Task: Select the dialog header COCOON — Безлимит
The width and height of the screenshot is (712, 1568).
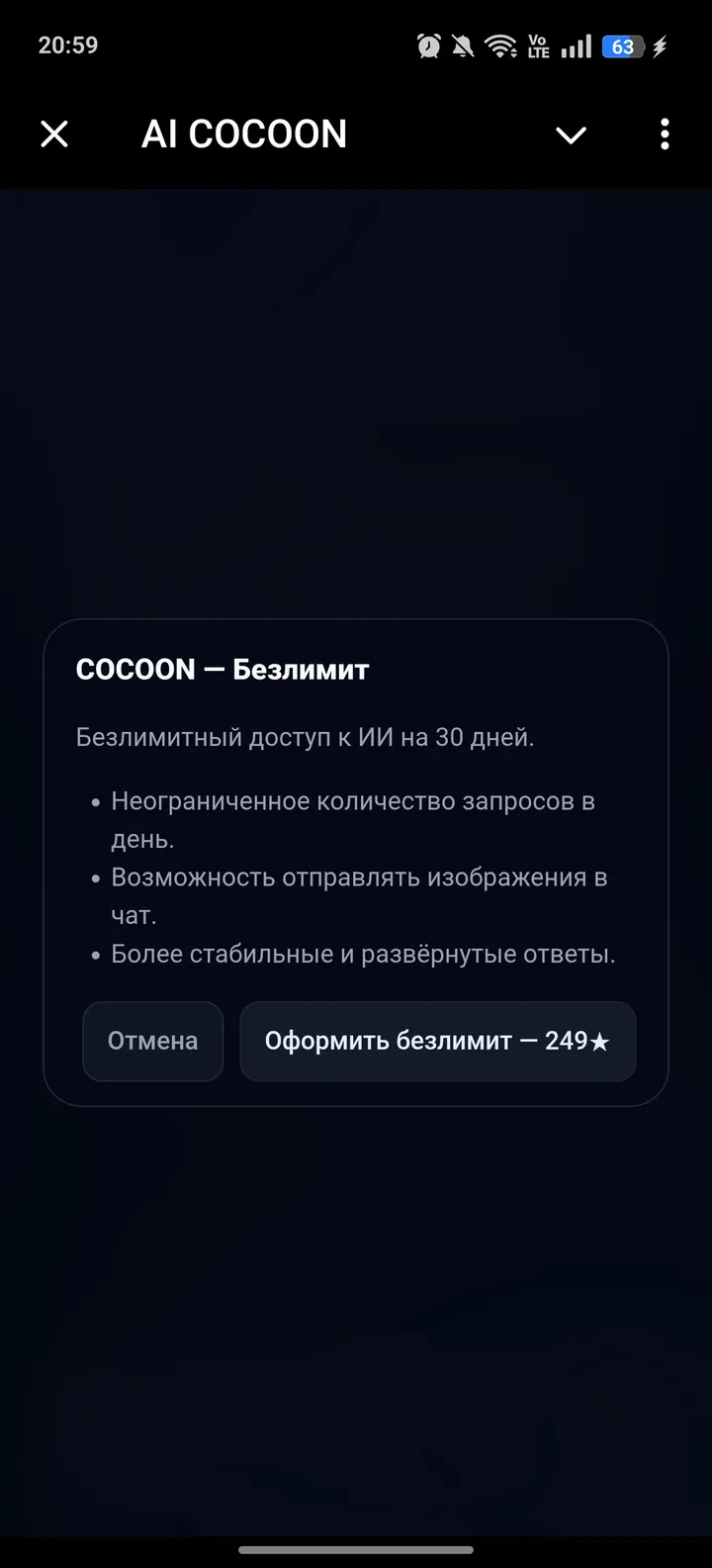Action: click(222, 669)
